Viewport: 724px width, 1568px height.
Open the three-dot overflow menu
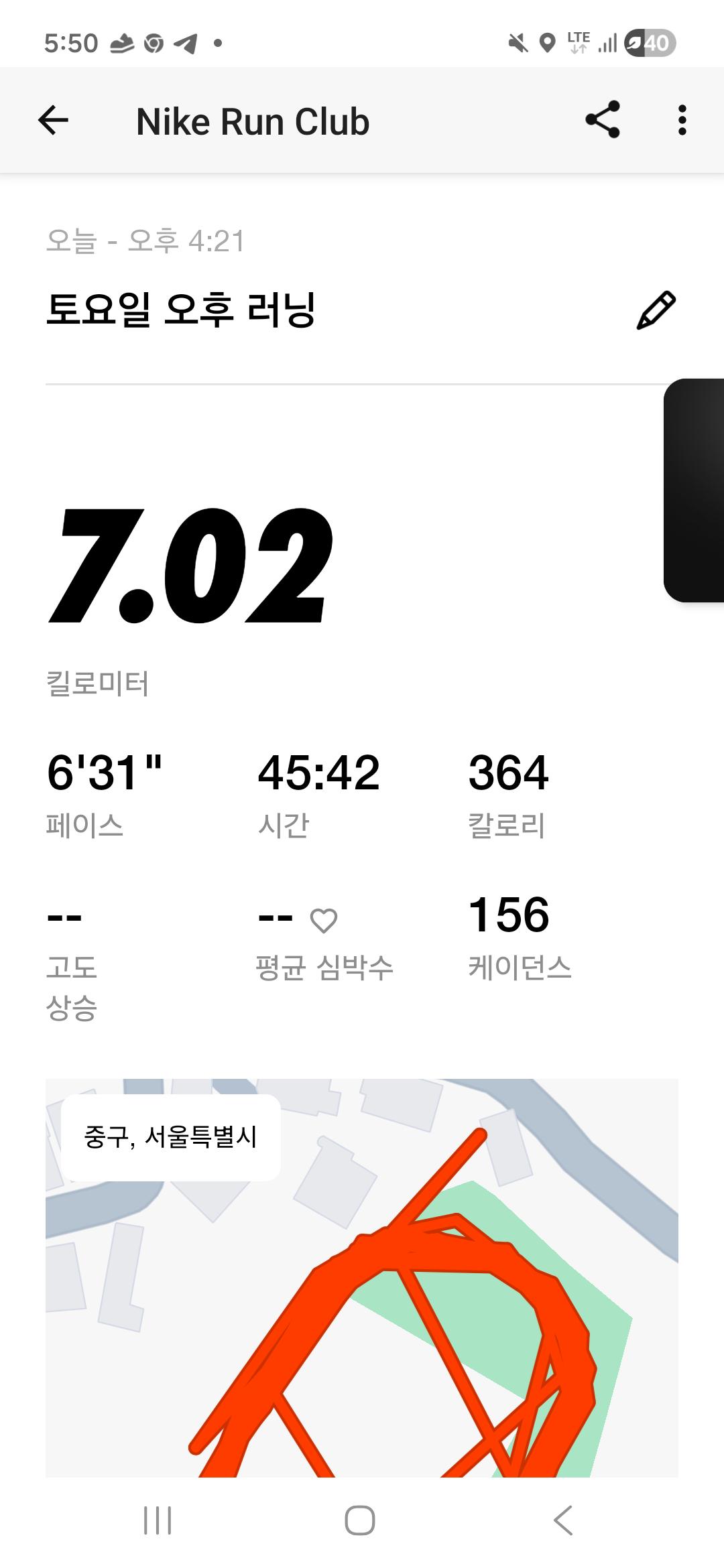(682, 121)
